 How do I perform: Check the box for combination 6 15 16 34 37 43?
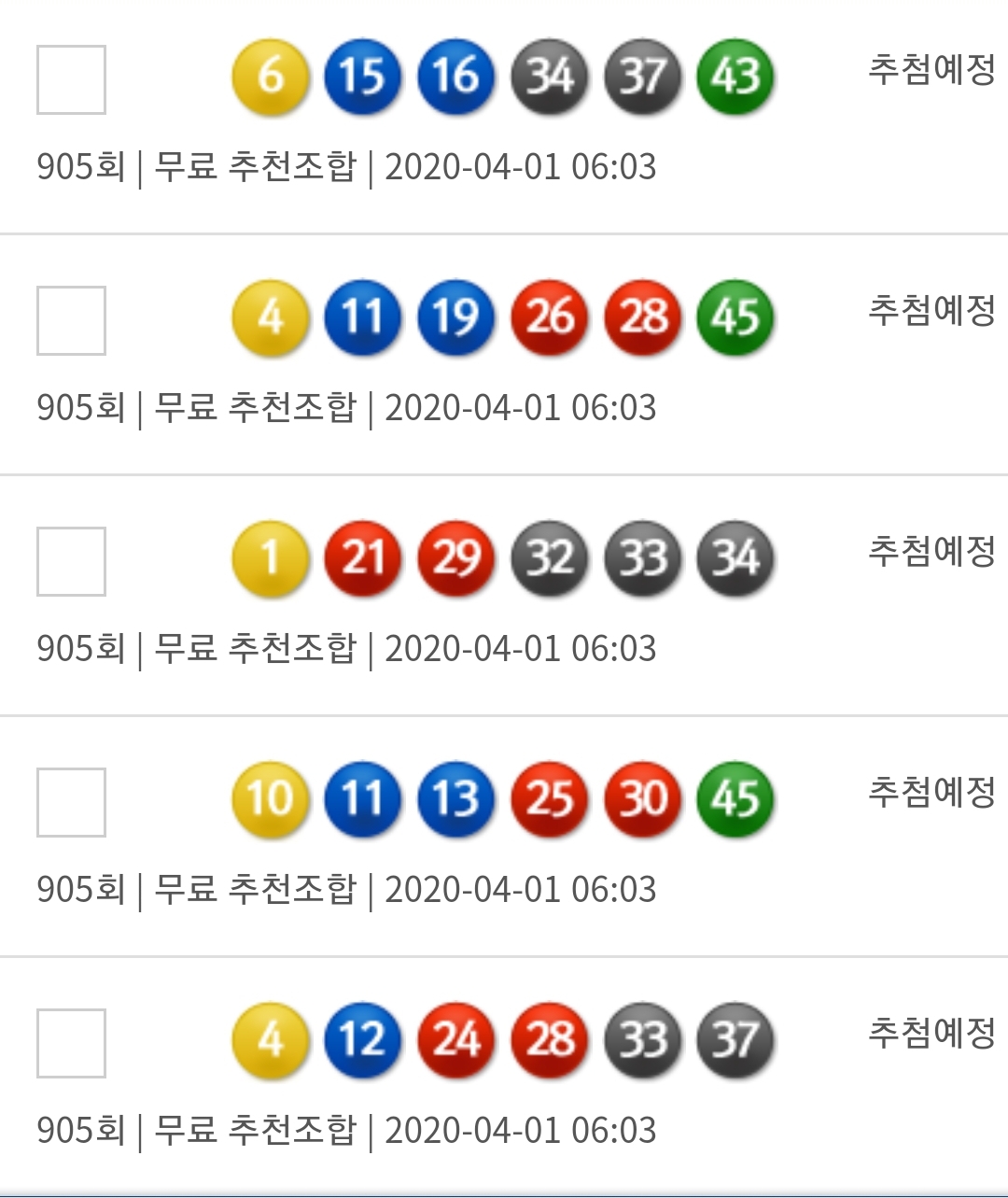pos(71,80)
